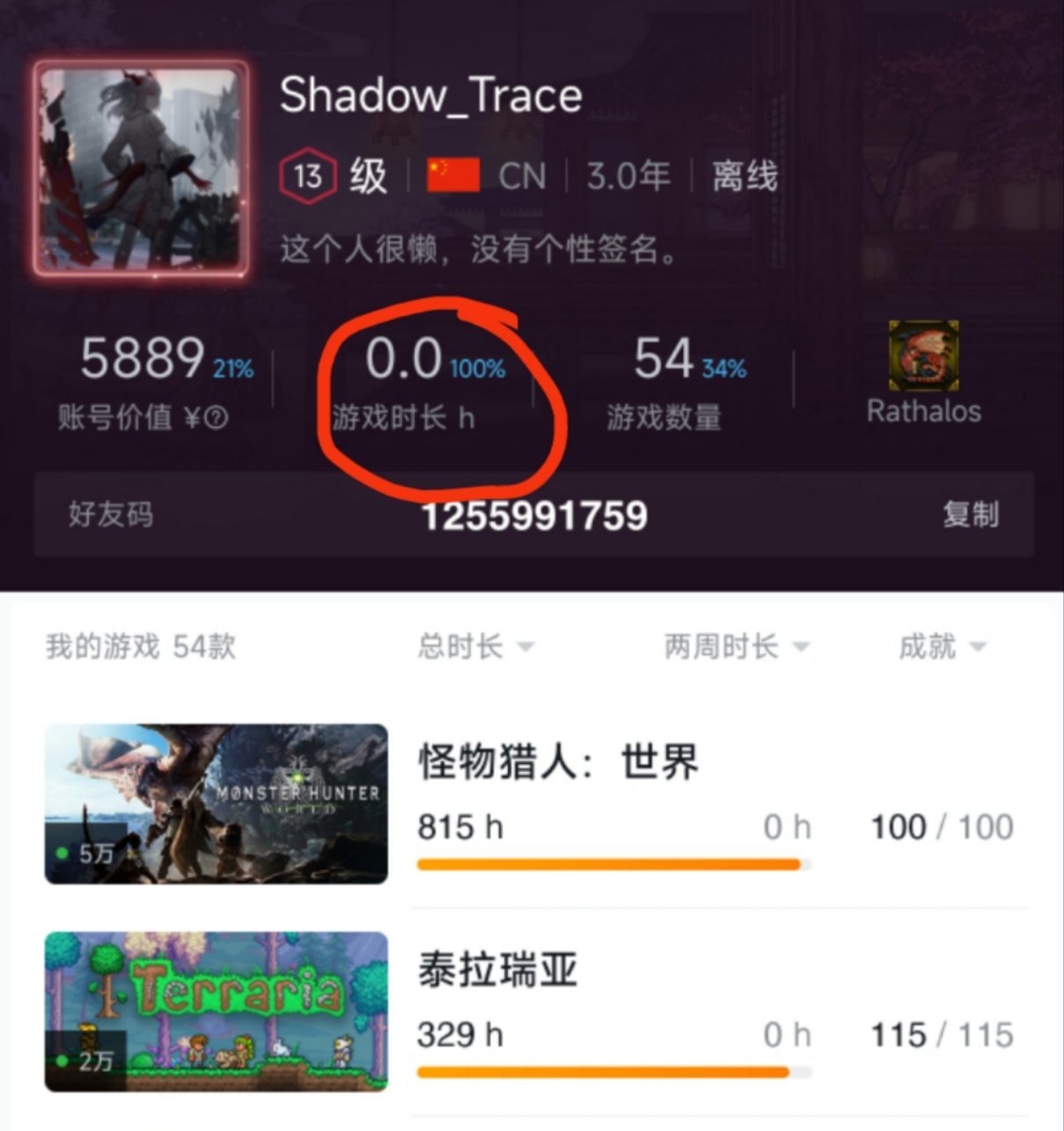This screenshot has height=1131, width=1064.
Task: Open the 账号价值 help question mark
Action: pyautogui.click(x=216, y=417)
